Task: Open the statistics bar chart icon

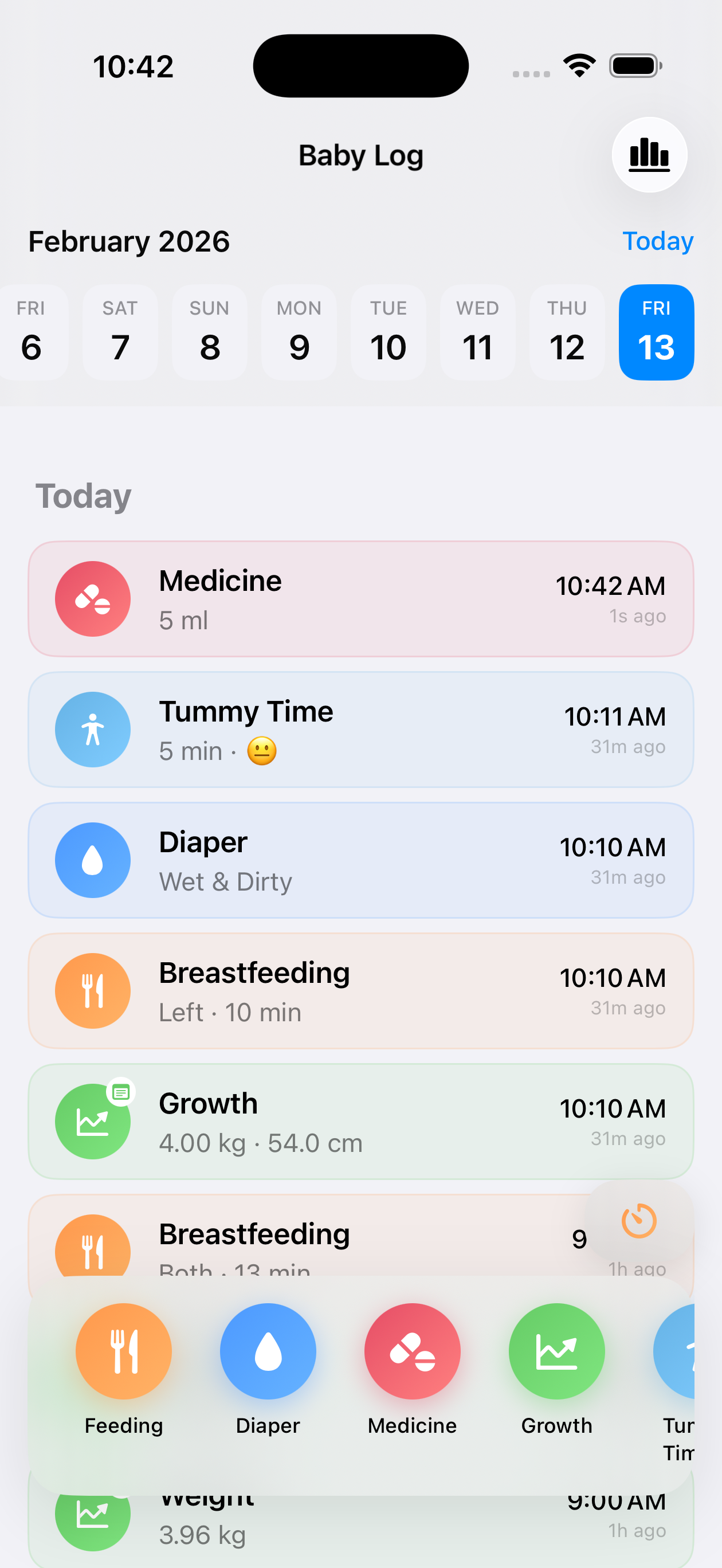Action: [x=649, y=155]
